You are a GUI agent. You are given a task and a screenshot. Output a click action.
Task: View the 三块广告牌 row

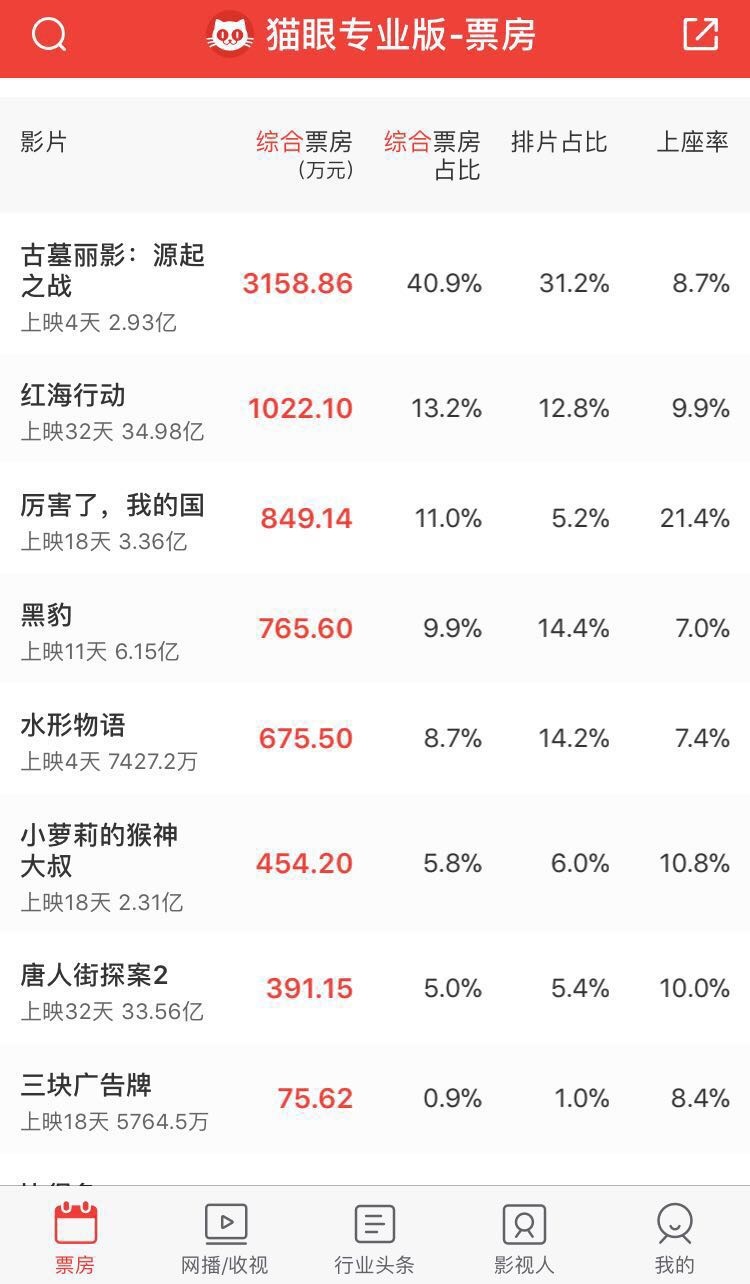tap(375, 1098)
